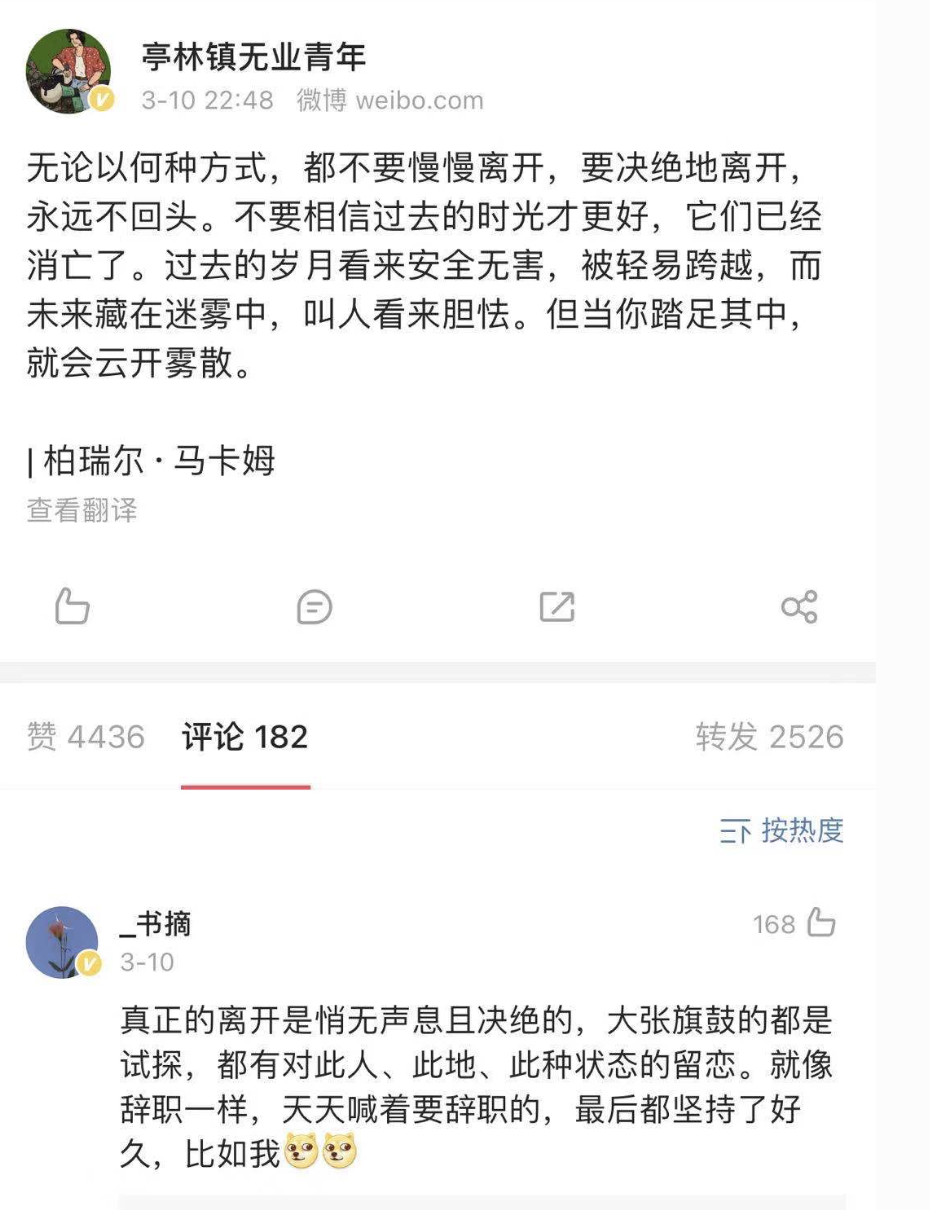Switch to the 赞 4436 tab

pyautogui.click(x=86, y=737)
